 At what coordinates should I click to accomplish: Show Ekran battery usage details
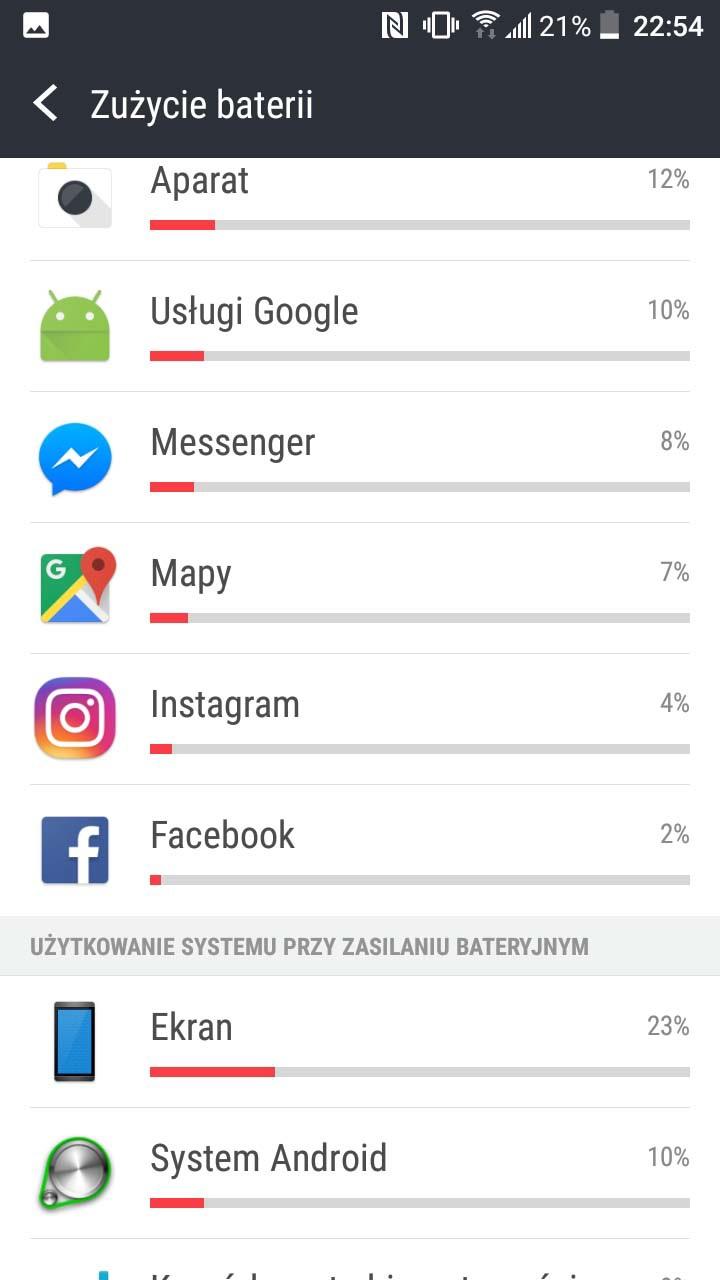coord(360,1042)
